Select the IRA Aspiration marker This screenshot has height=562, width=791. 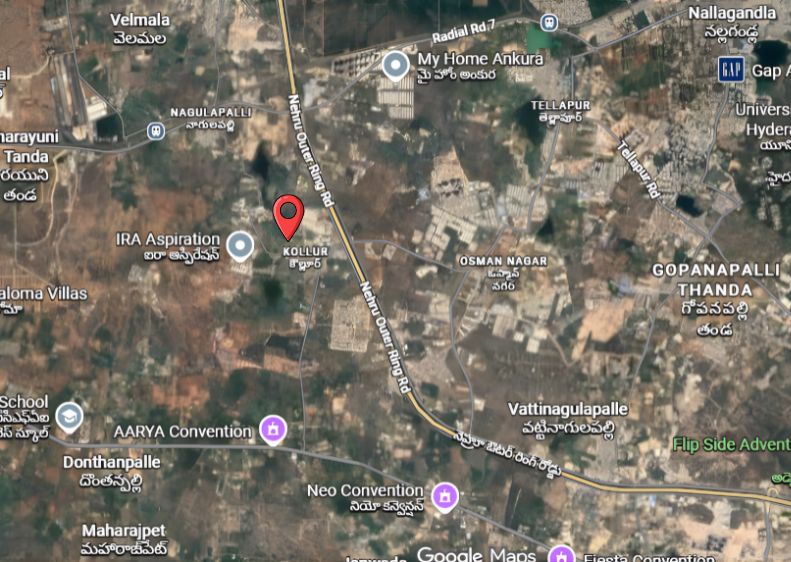click(240, 244)
